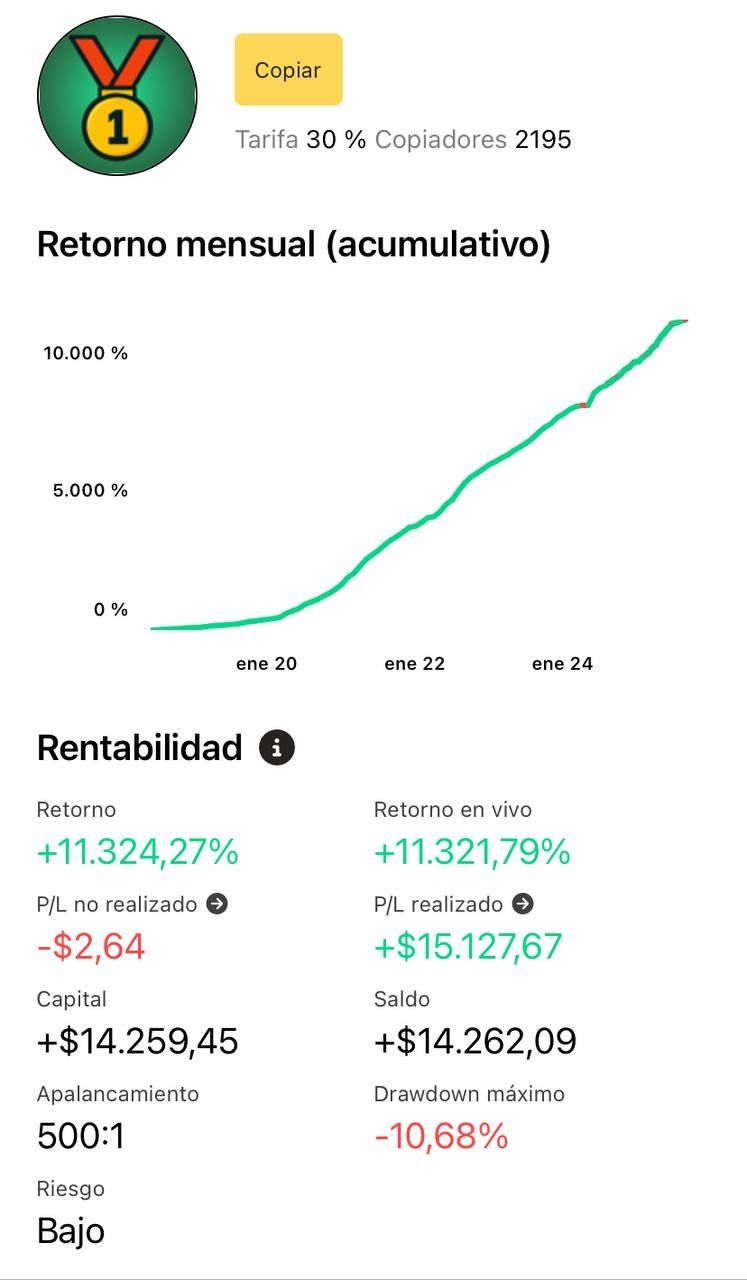Select the ene 20 axis label
Viewport: 747px width, 1280px height.
click(266, 663)
